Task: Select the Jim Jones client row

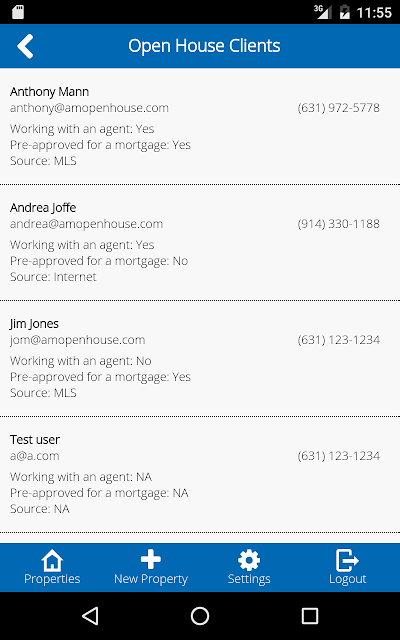Action: 200,359
